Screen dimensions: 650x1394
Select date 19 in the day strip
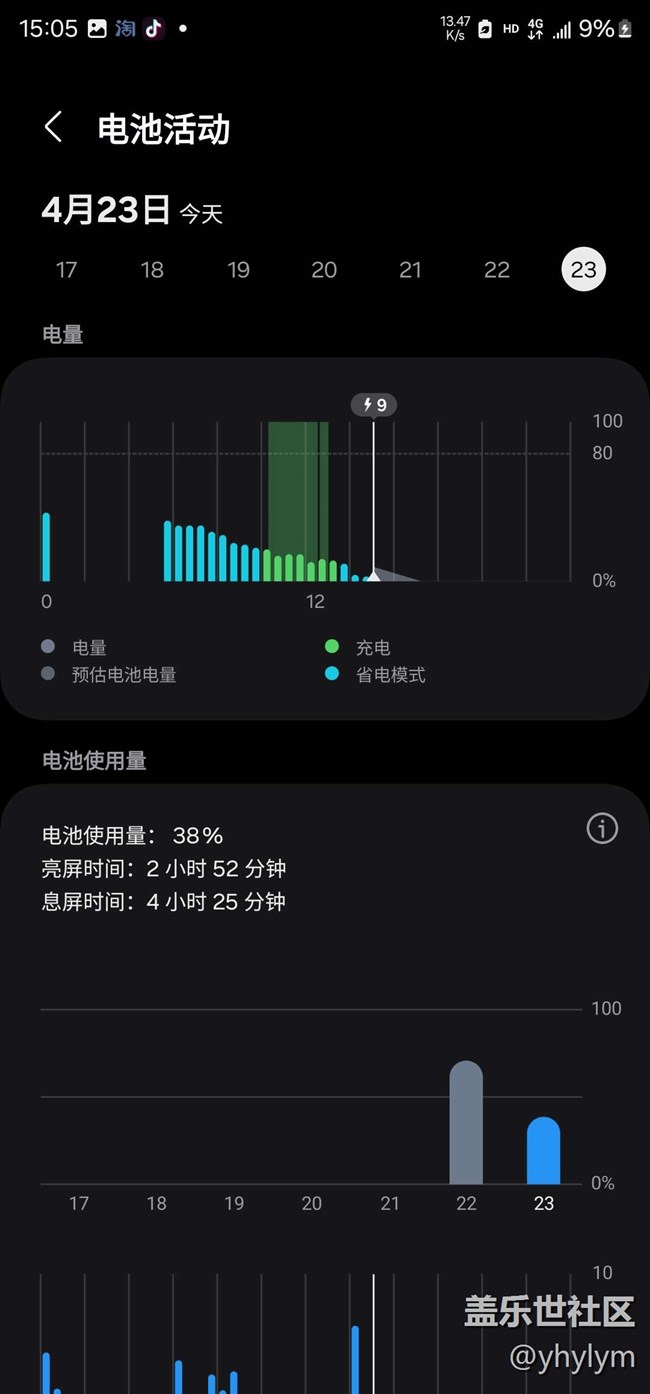238,270
